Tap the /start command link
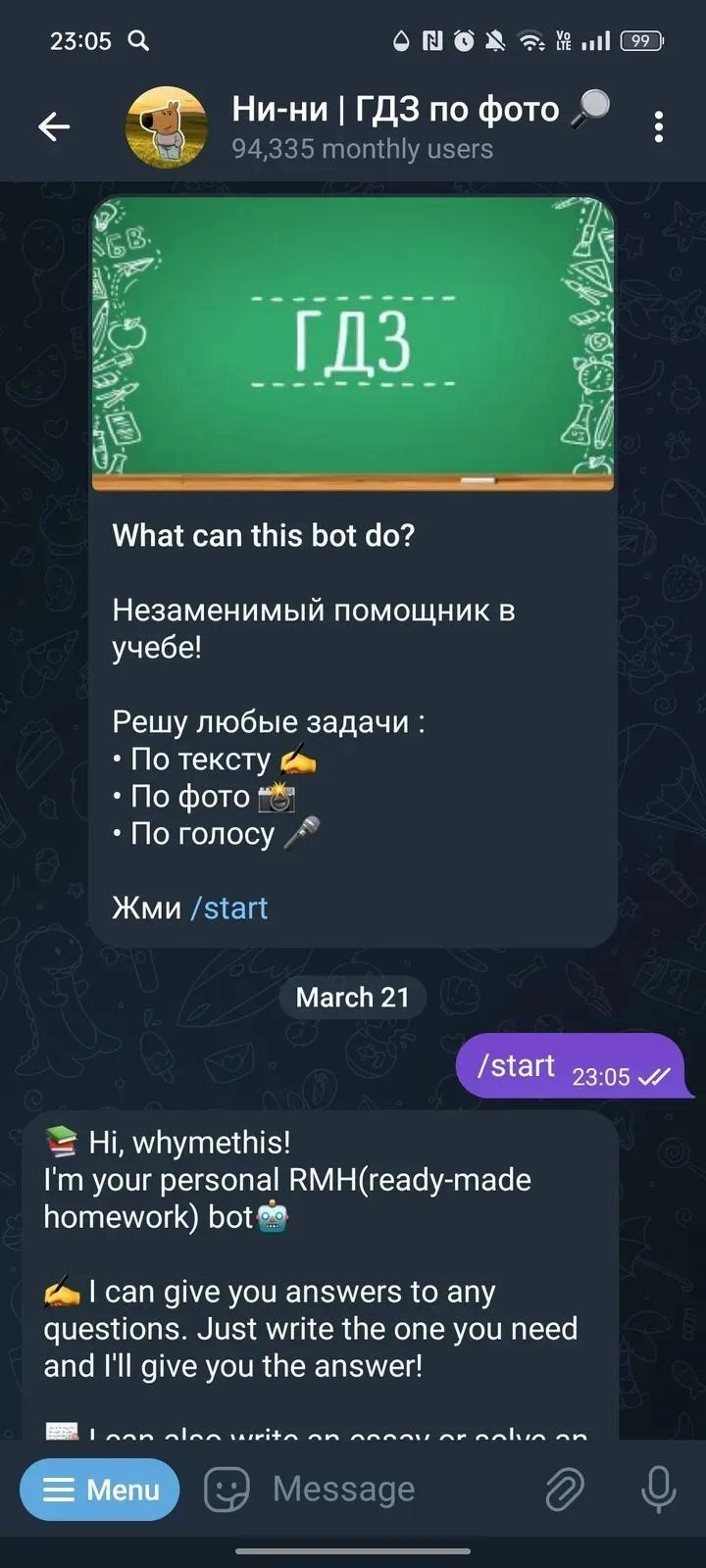 [x=229, y=907]
